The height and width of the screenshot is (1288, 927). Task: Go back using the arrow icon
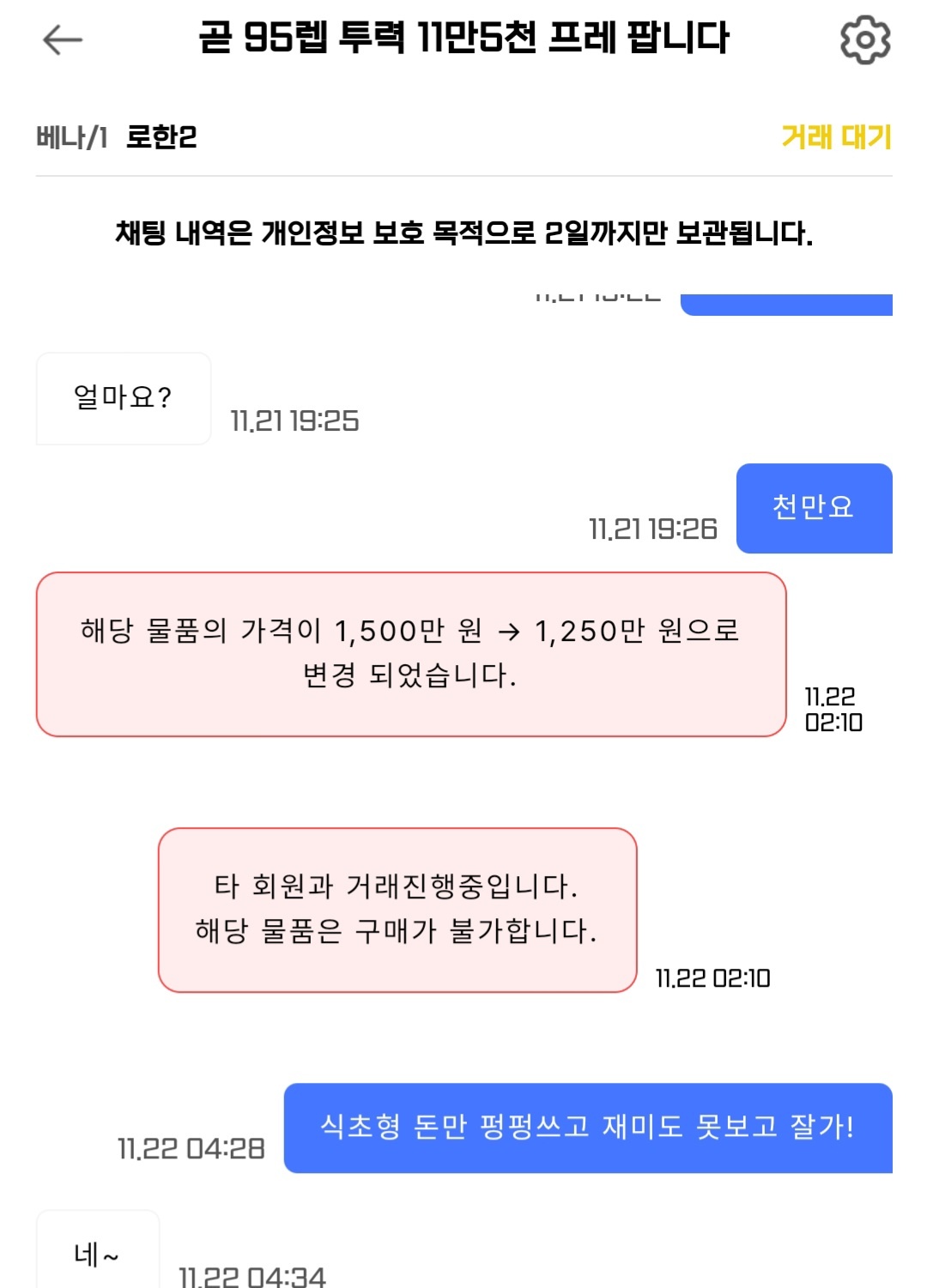[x=63, y=39]
